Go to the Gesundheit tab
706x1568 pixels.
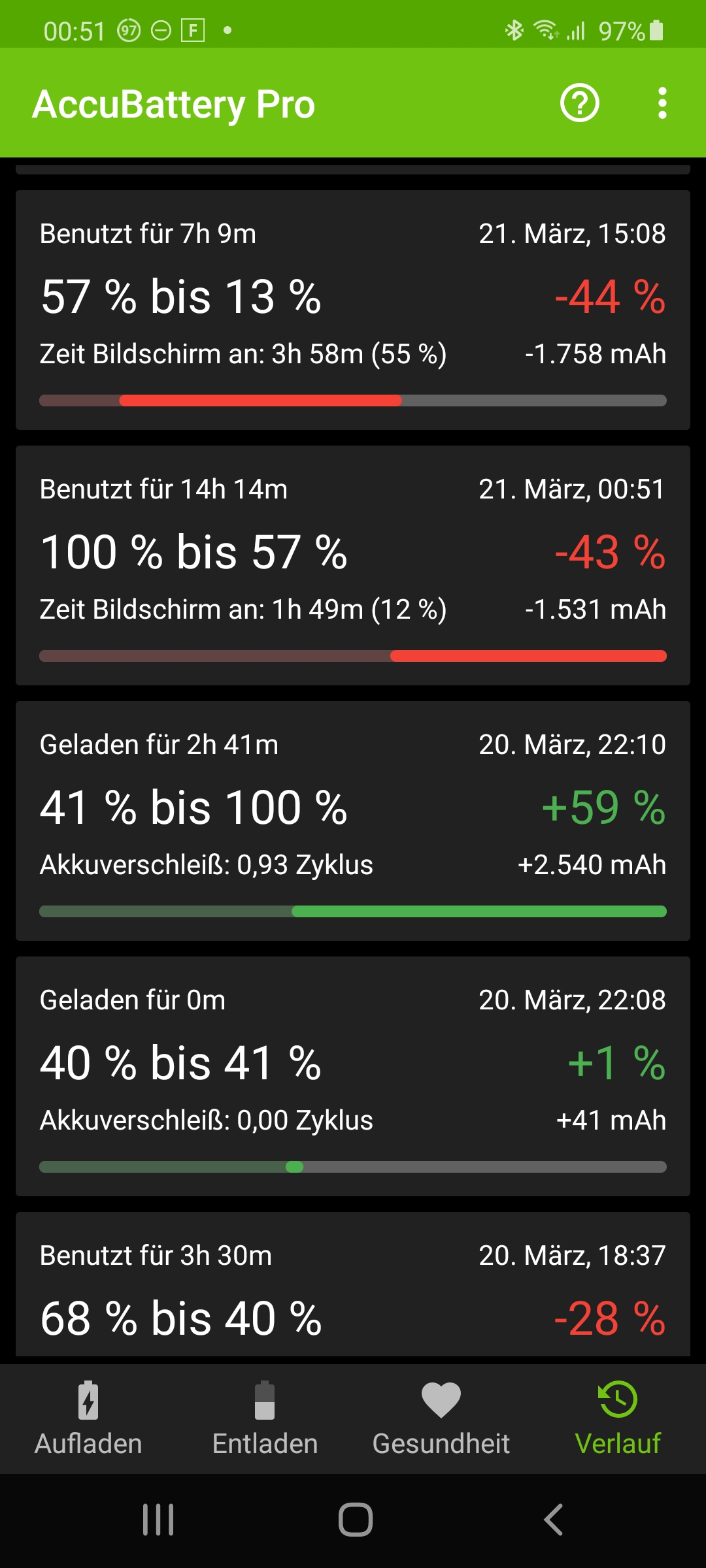coord(441,1419)
